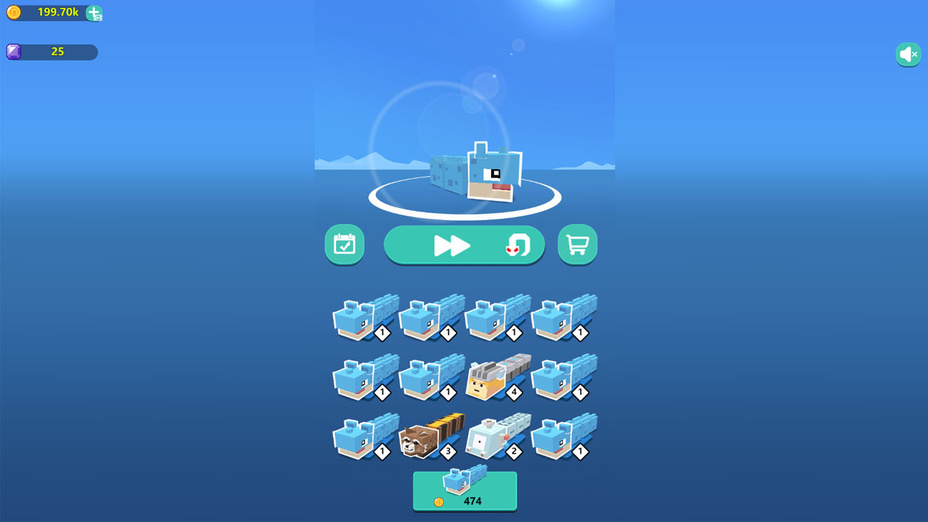Mute the game sound
This screenshot has width=928, height=522.
point(908,55)
